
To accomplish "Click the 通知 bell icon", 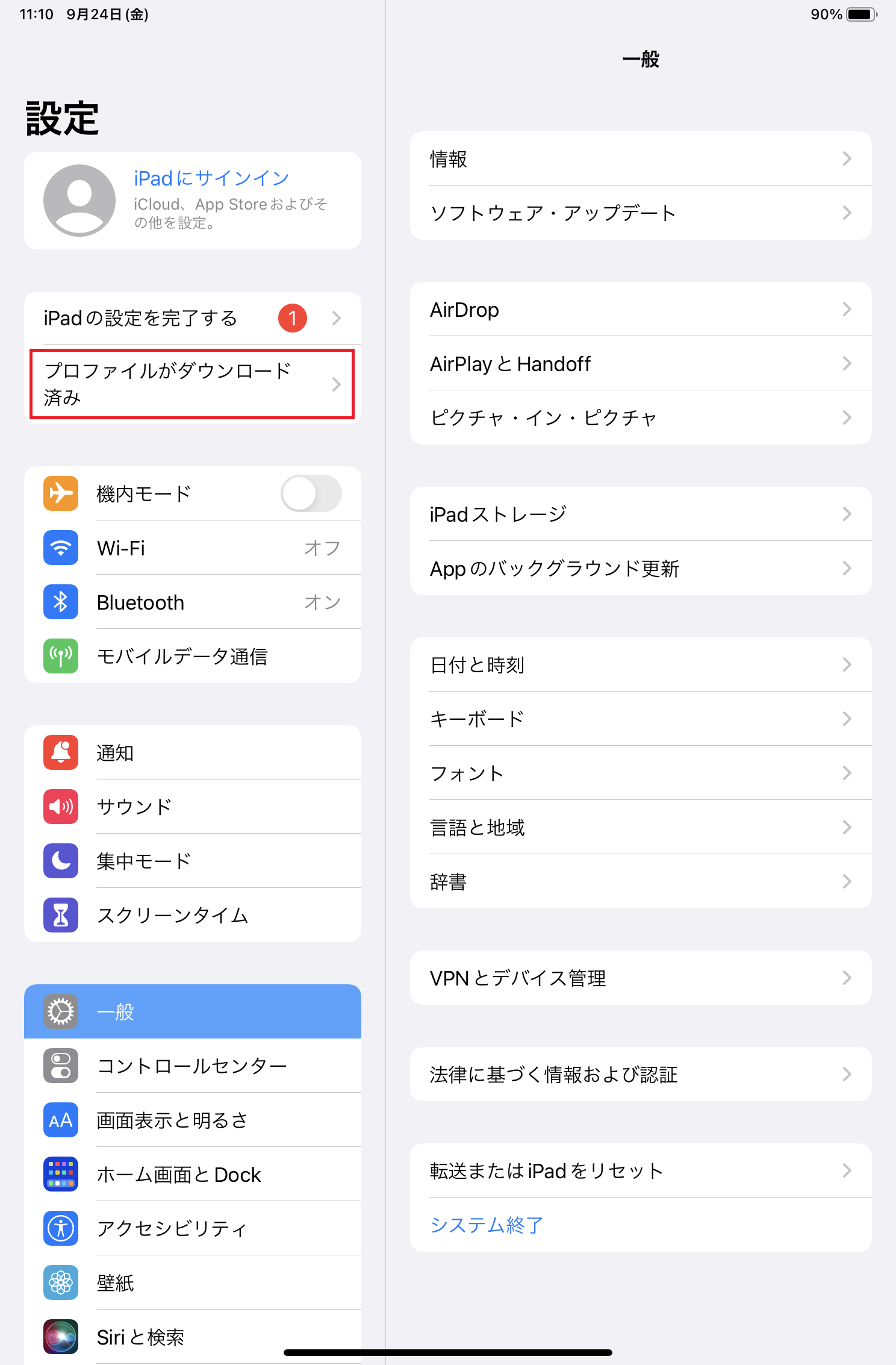I will [60, 752].
